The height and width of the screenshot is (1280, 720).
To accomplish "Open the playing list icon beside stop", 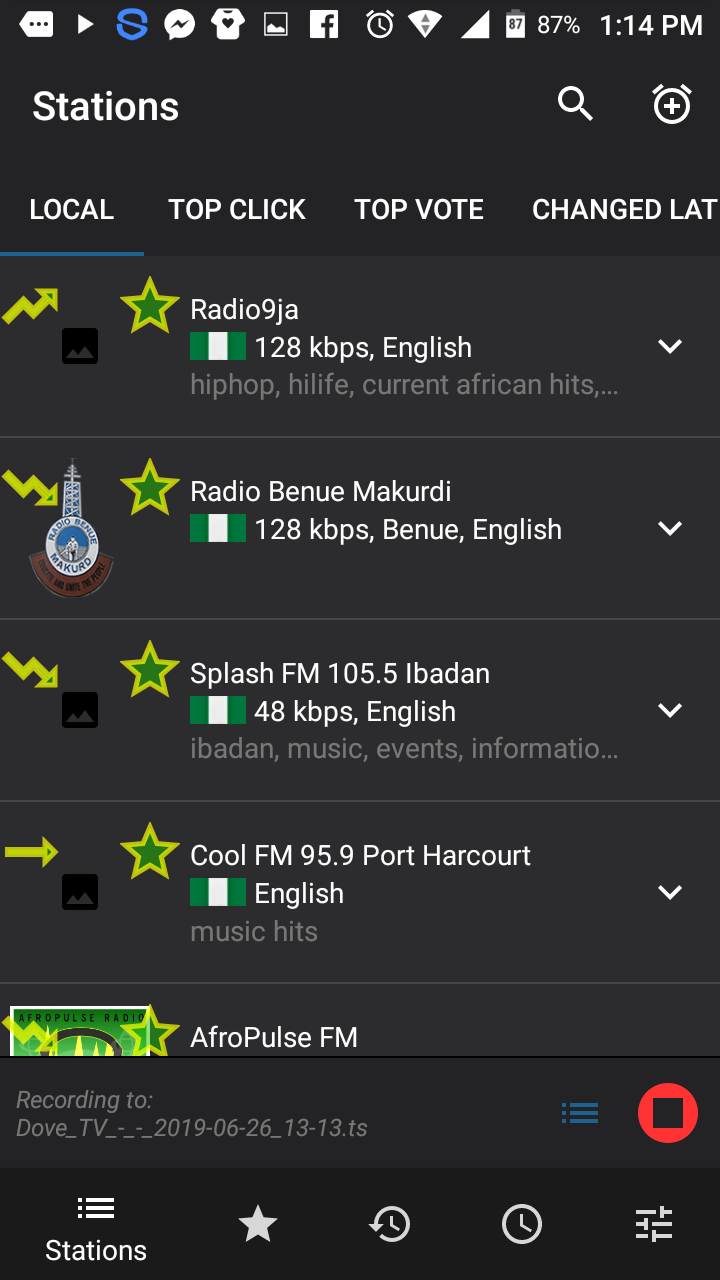I will pyautogui.click(x=580, y=1113).
